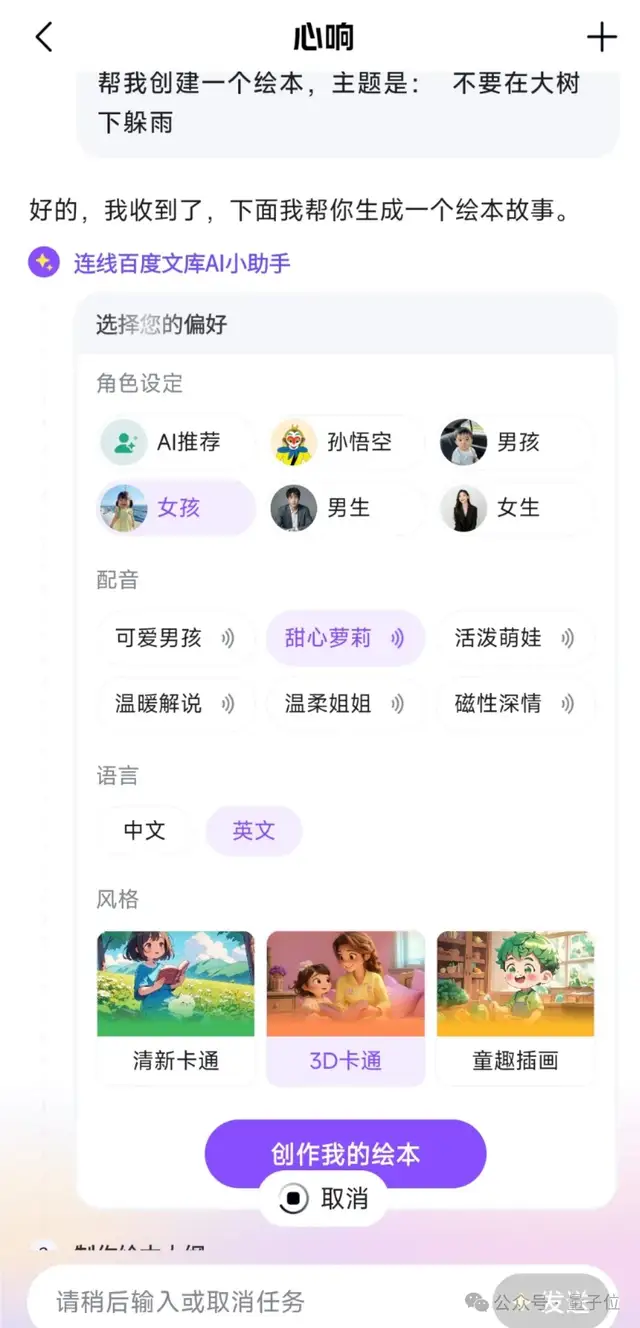Choose 孙悟空 as the character
The height and width of the screenshot is (1328, 640).
(x=345, y=442)
